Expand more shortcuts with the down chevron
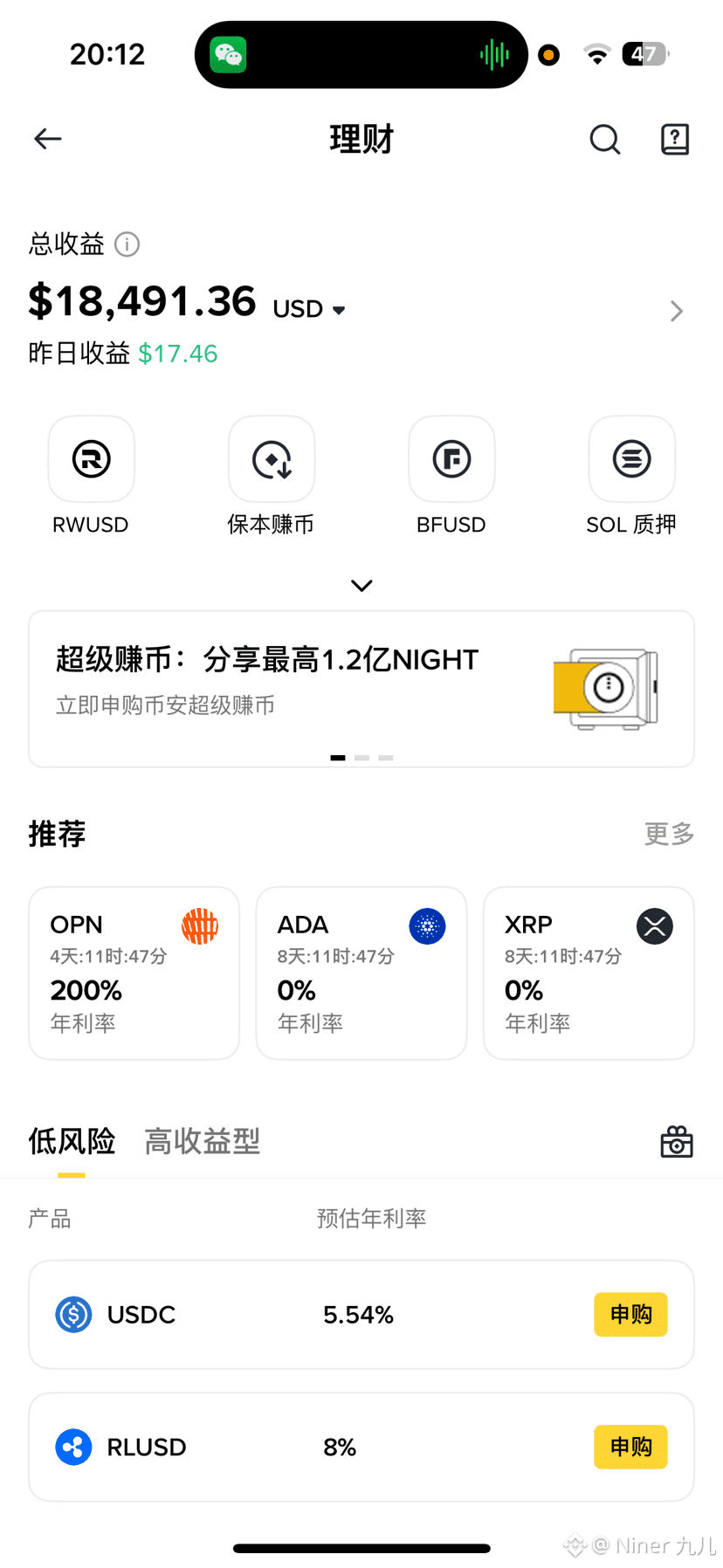Viewport: 723px width, 1568px height. pos(361,585)
